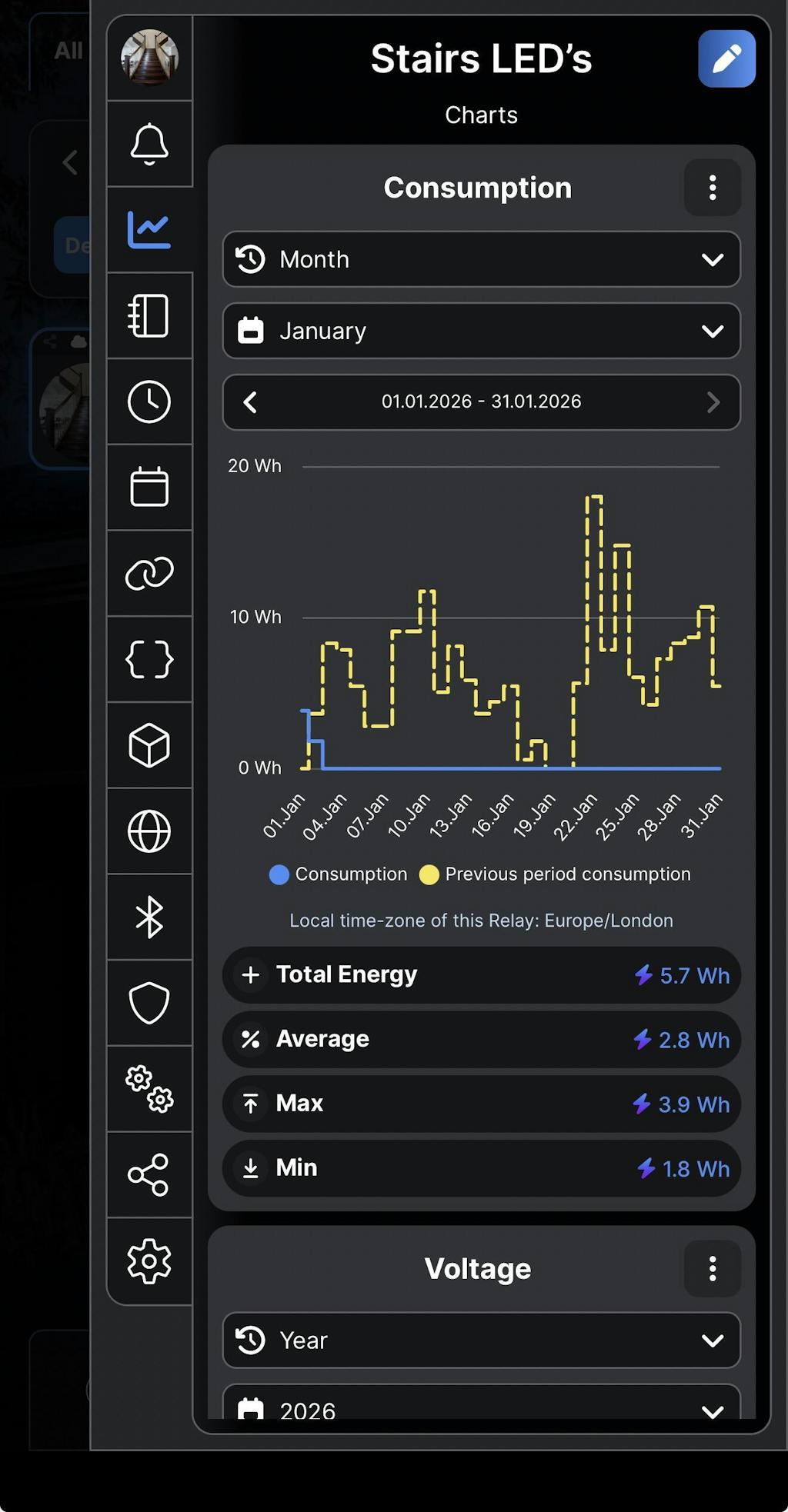This screenshot has width=788, height=1512.
Task: Open the share device tab
Action: tap(149, 1174)
